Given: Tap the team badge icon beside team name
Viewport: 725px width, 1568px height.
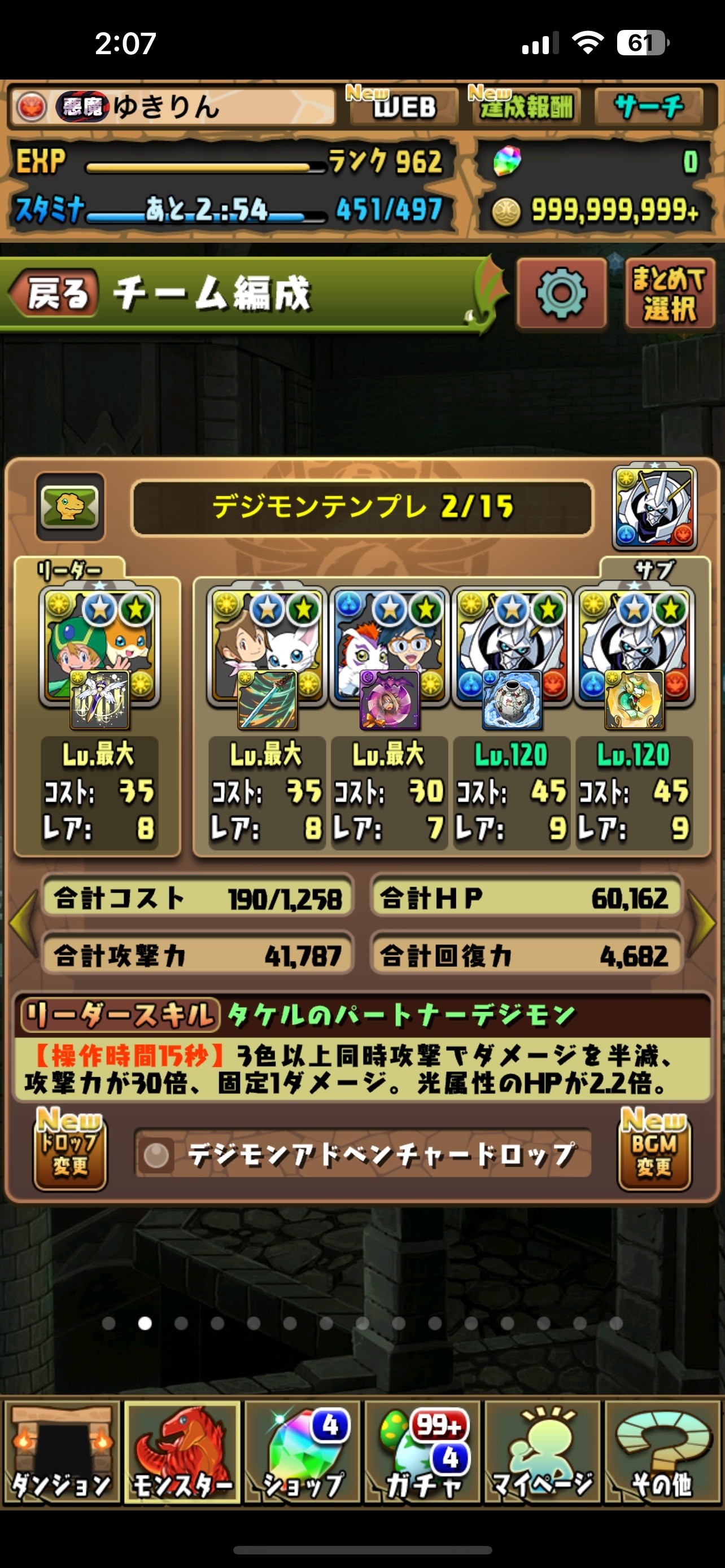Looking at the screenshot, I should 70,506.
